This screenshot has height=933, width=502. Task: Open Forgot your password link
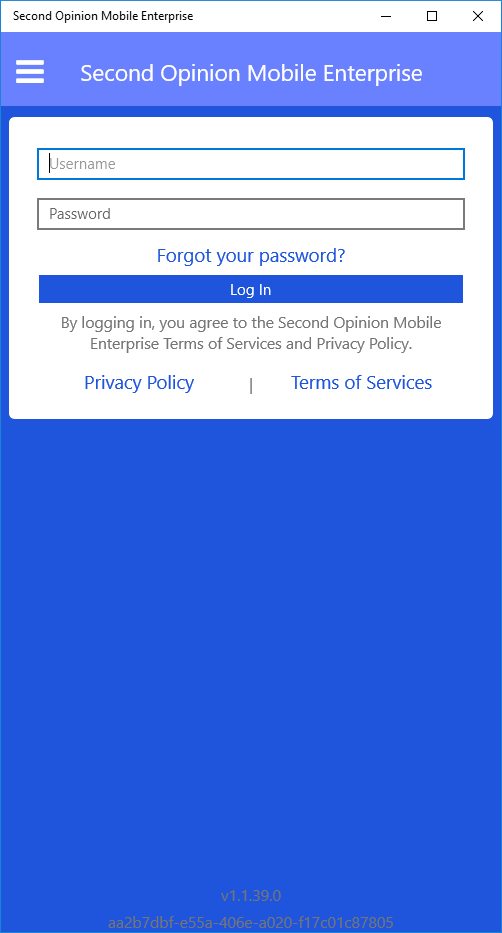coord(251,256)
